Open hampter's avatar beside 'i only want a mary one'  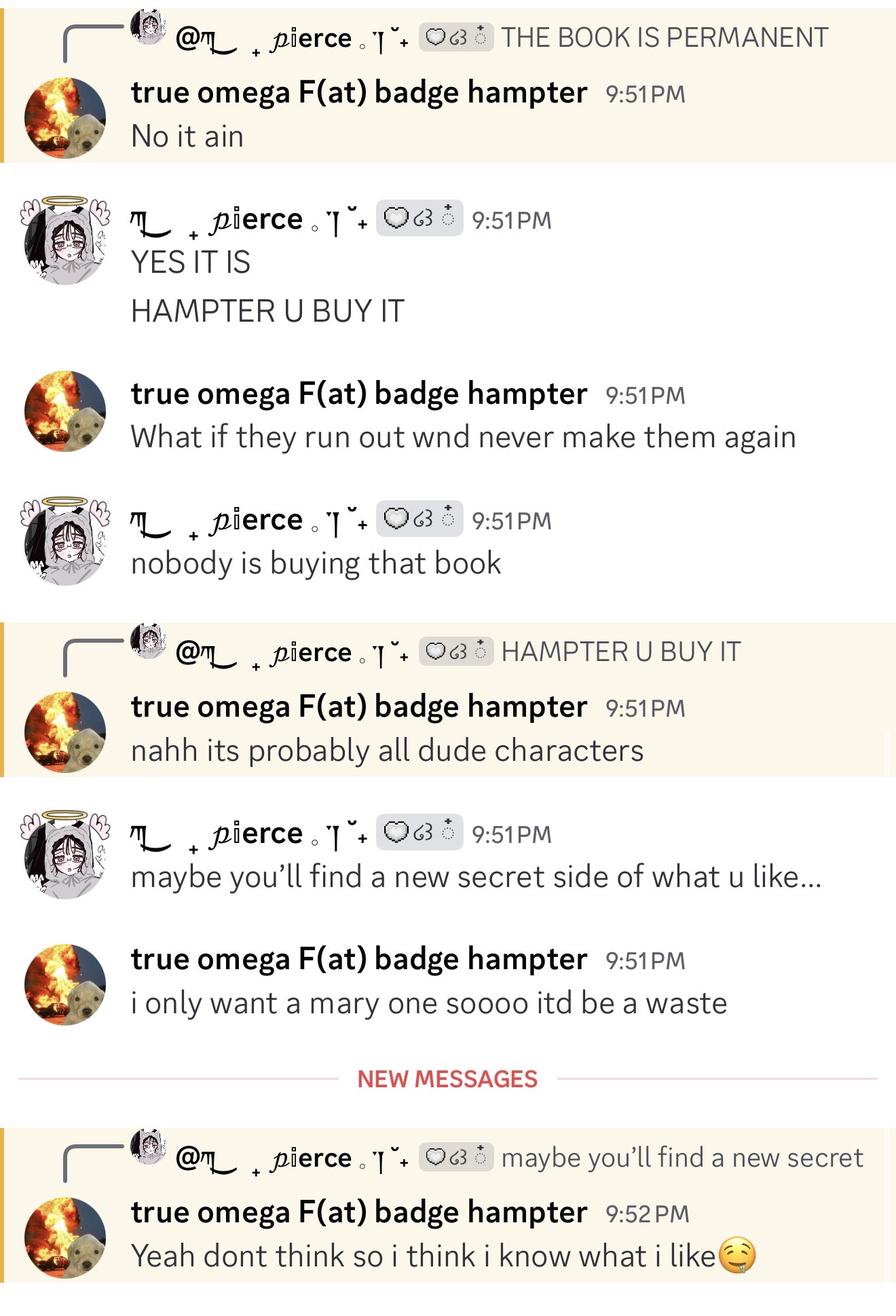pos(65,984)
